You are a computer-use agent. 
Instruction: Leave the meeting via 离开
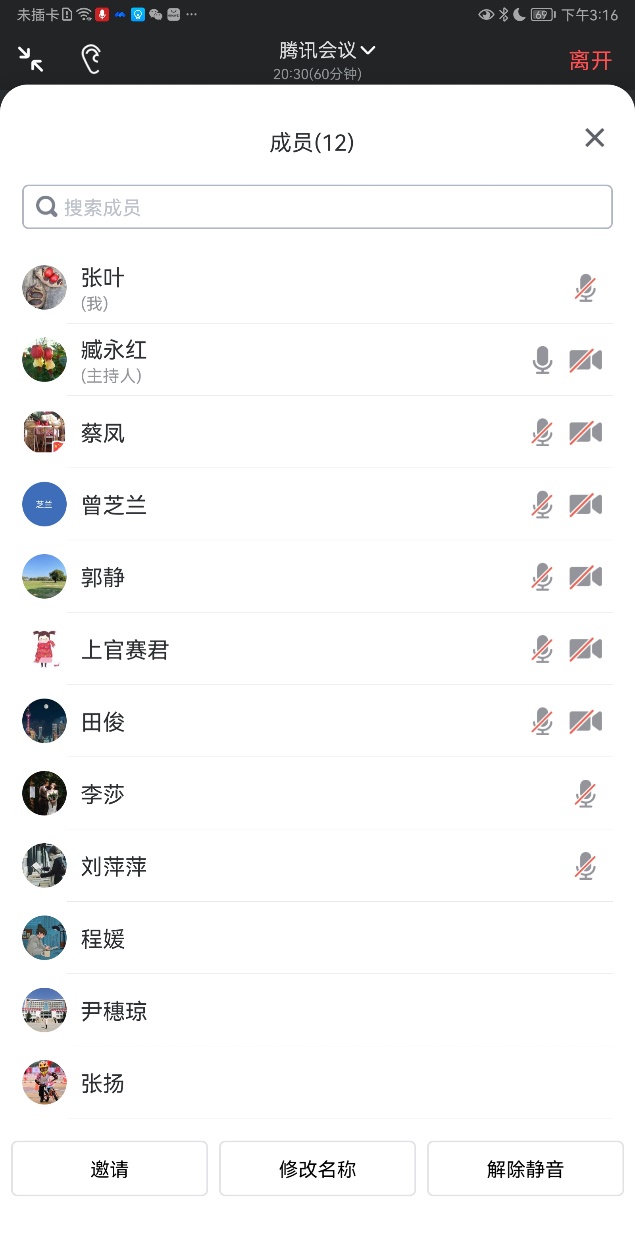click(590, 60)
